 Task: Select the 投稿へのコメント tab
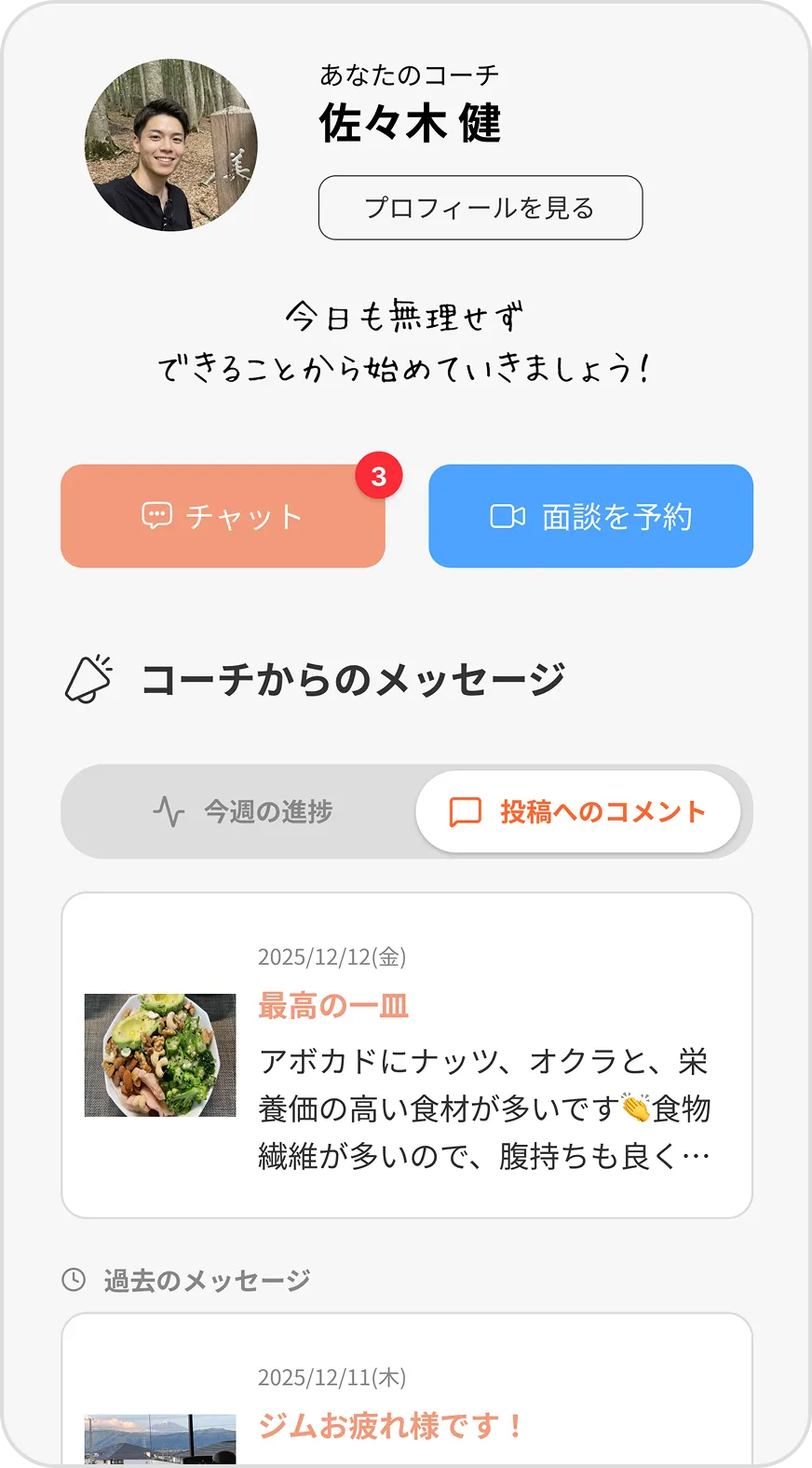click(577, 810)
